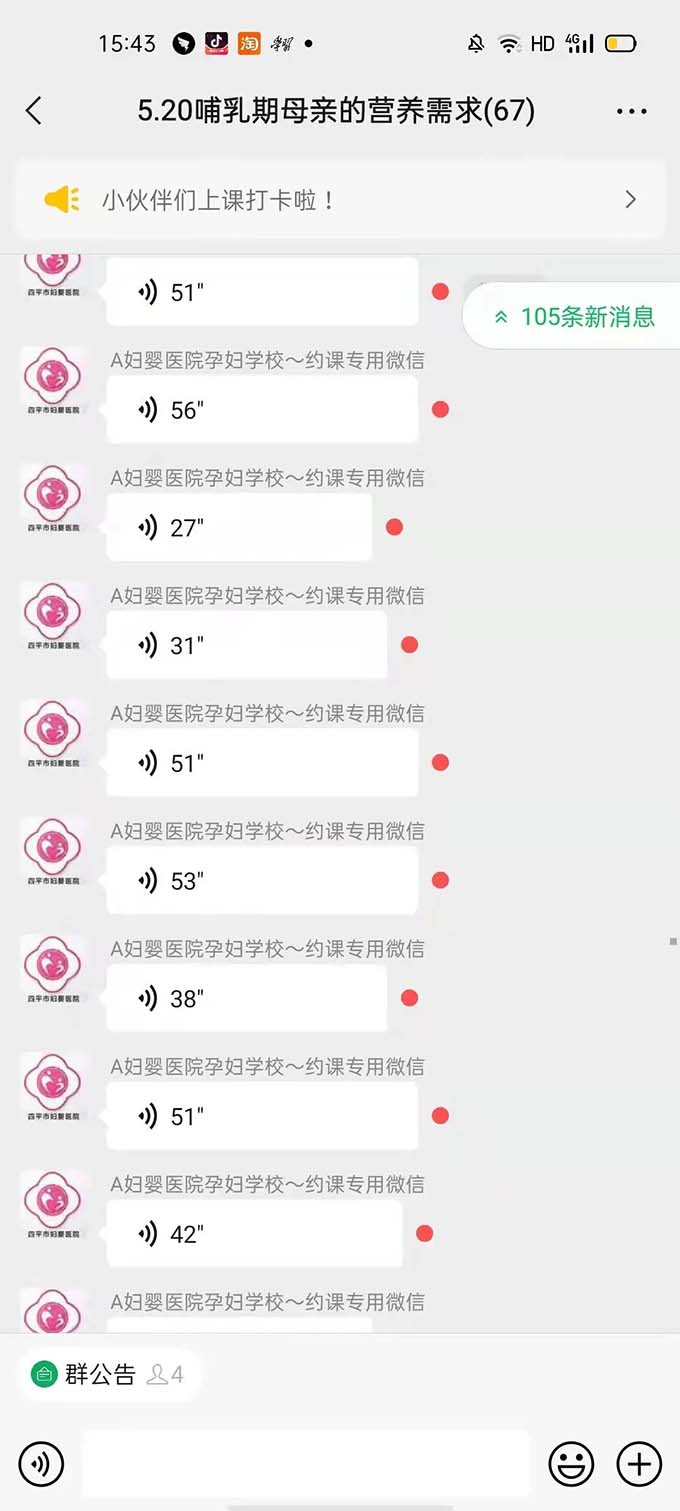This screenshot has height=1511, width=680.
Task: Play the 56" voice message
Action: click(x=262, y=410)
